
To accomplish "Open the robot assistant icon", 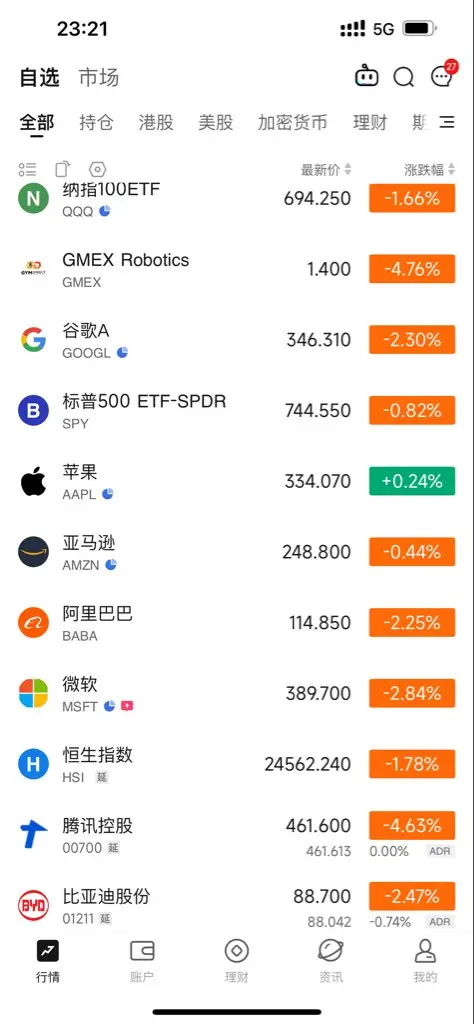I will coord(366,77).
